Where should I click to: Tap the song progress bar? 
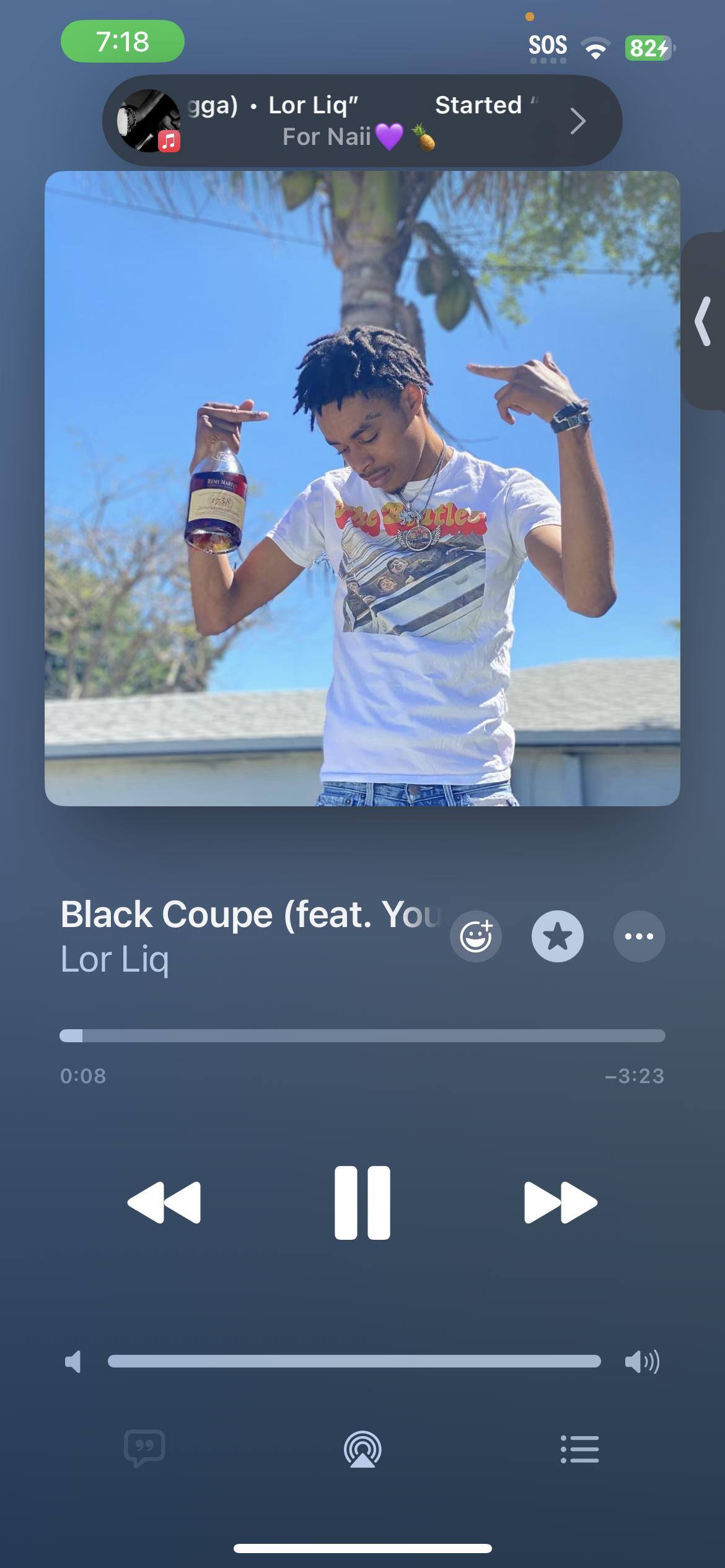tap(362, 1035)
